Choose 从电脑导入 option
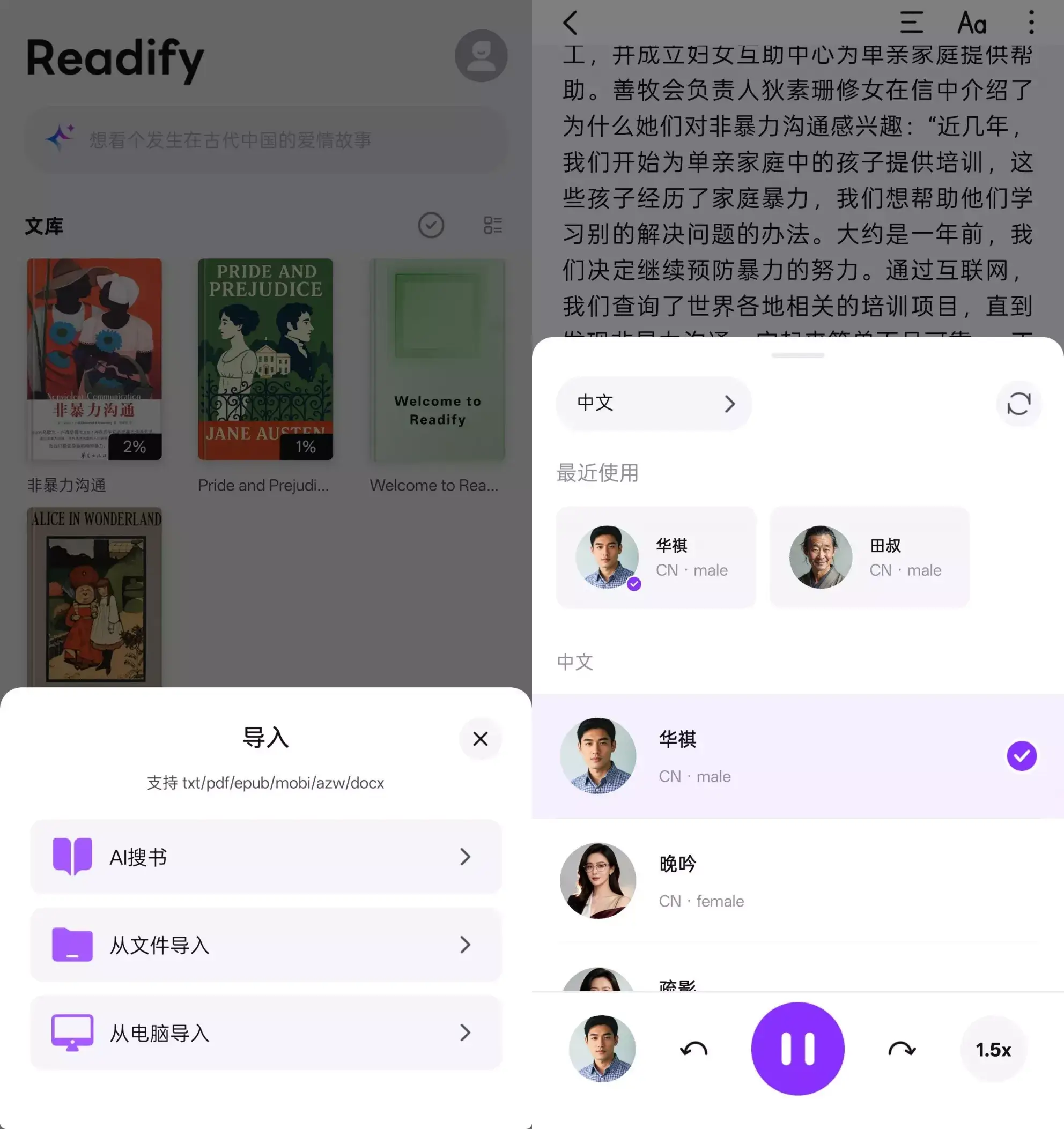This screenshot has width=1064, height=1129. coord(266,1033)
